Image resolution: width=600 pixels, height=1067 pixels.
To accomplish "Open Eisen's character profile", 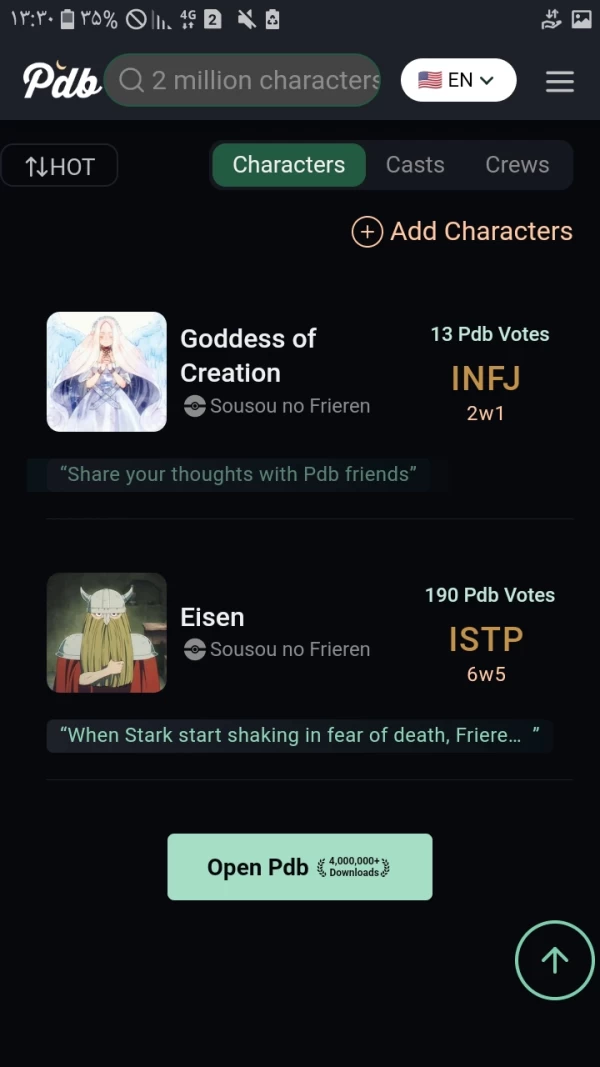I will point(212,617).
